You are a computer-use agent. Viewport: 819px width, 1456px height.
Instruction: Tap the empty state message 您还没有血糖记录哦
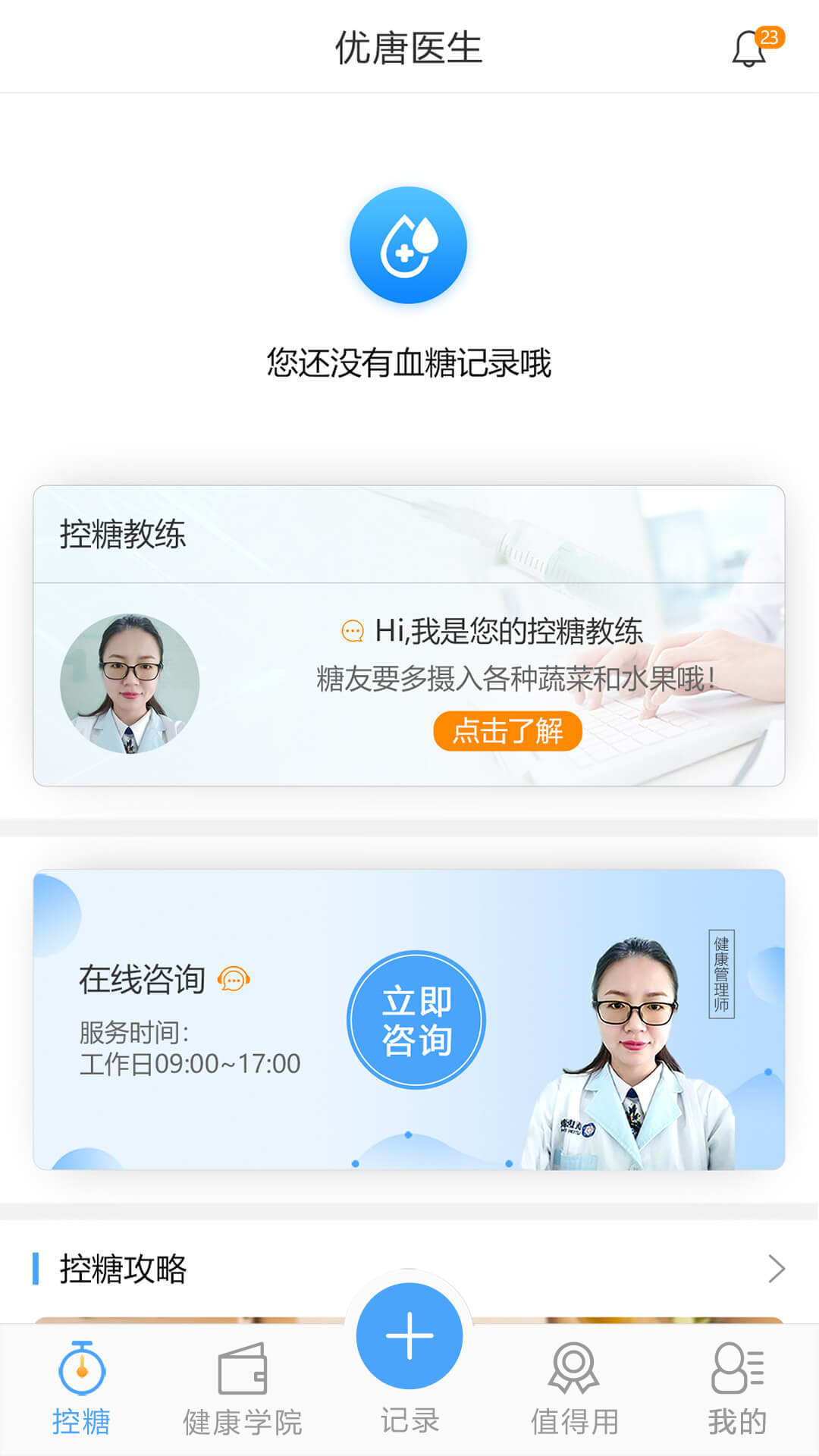point(408,362)
